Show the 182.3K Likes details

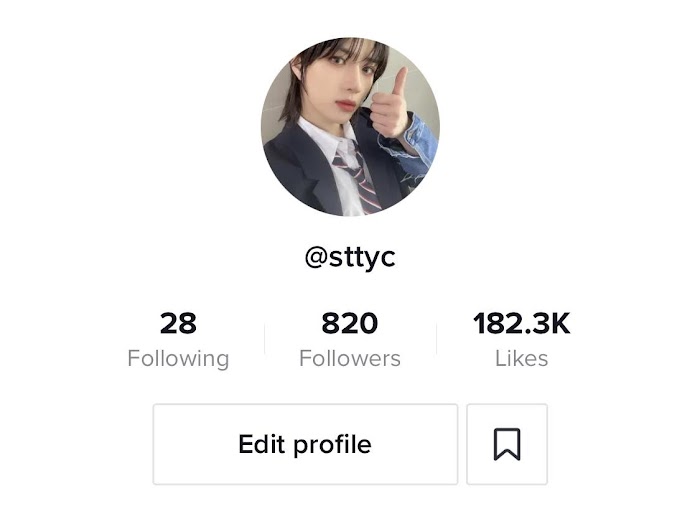point(521,340)
